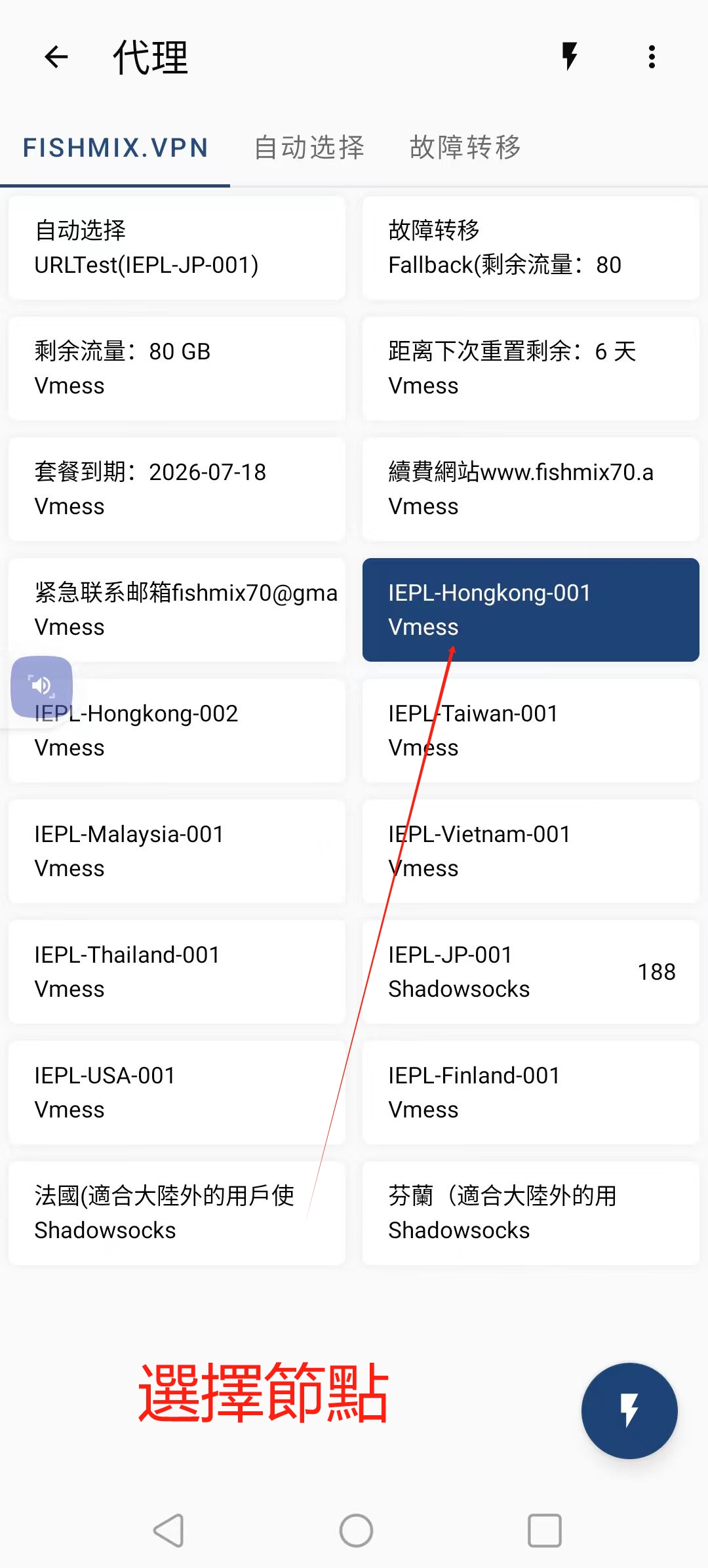Pick the IEPL-Finland-001 node
The width and height of the screenshot is (708, 1568).
pyautogui.click(x=531, y=1093)
